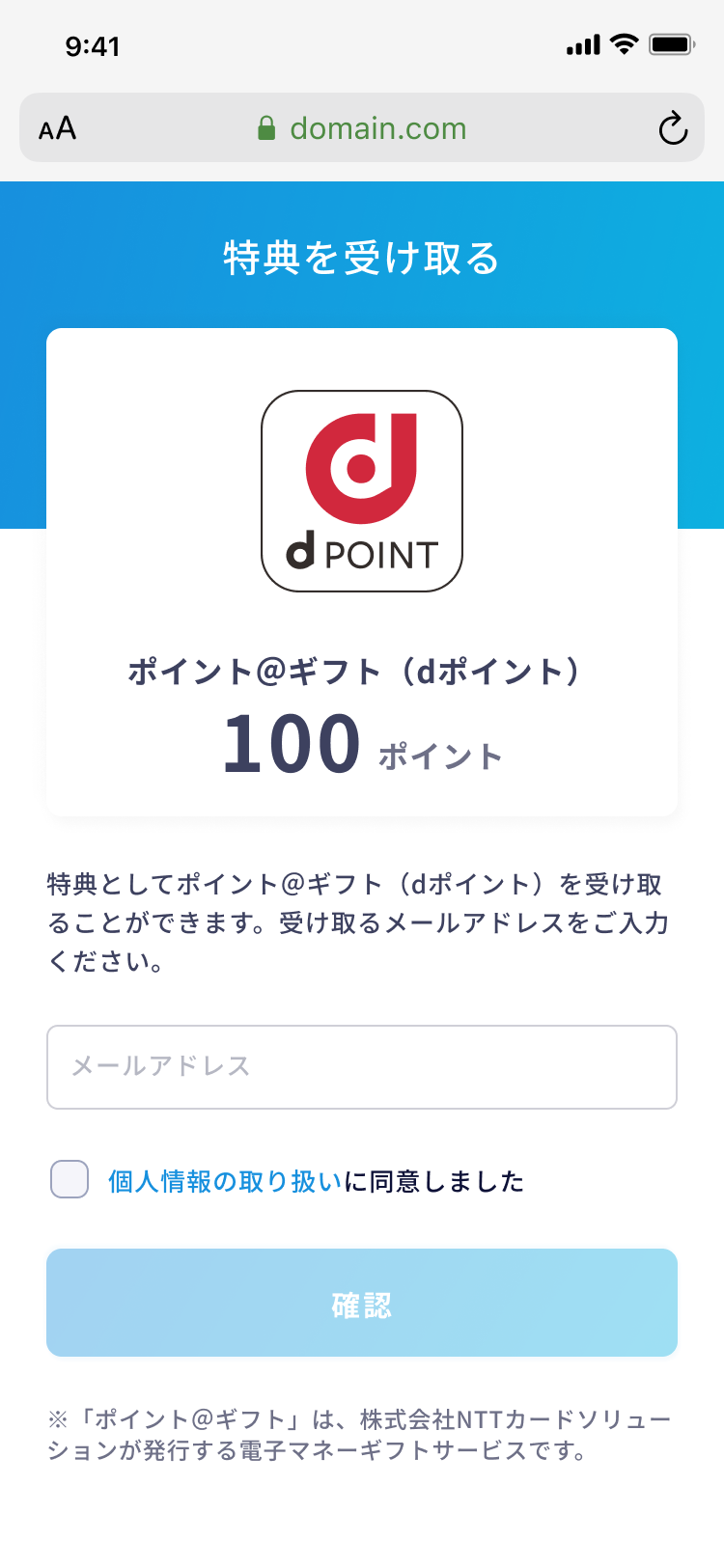Focus the メールアドレス input field
This screenshot has height=1568, width=724.
(x=362, y=1067)
